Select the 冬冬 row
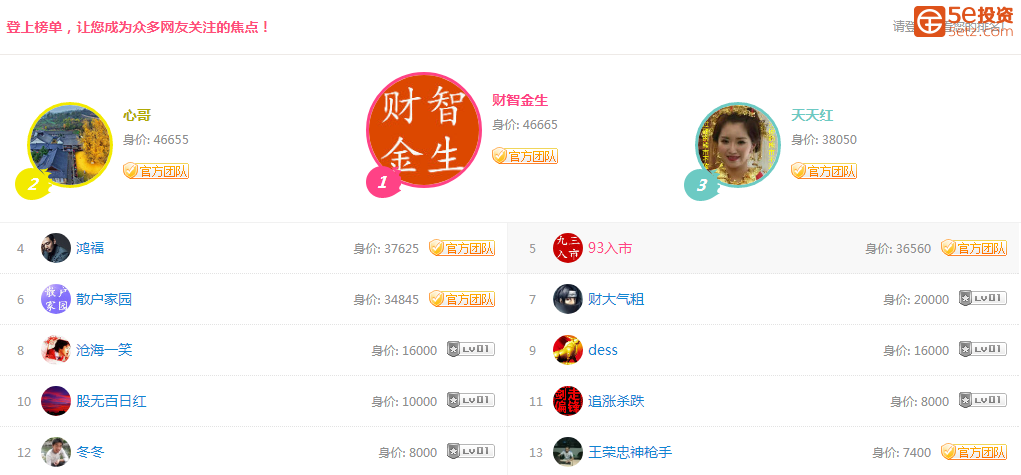 pyautogui.click(x=90, y=452)
